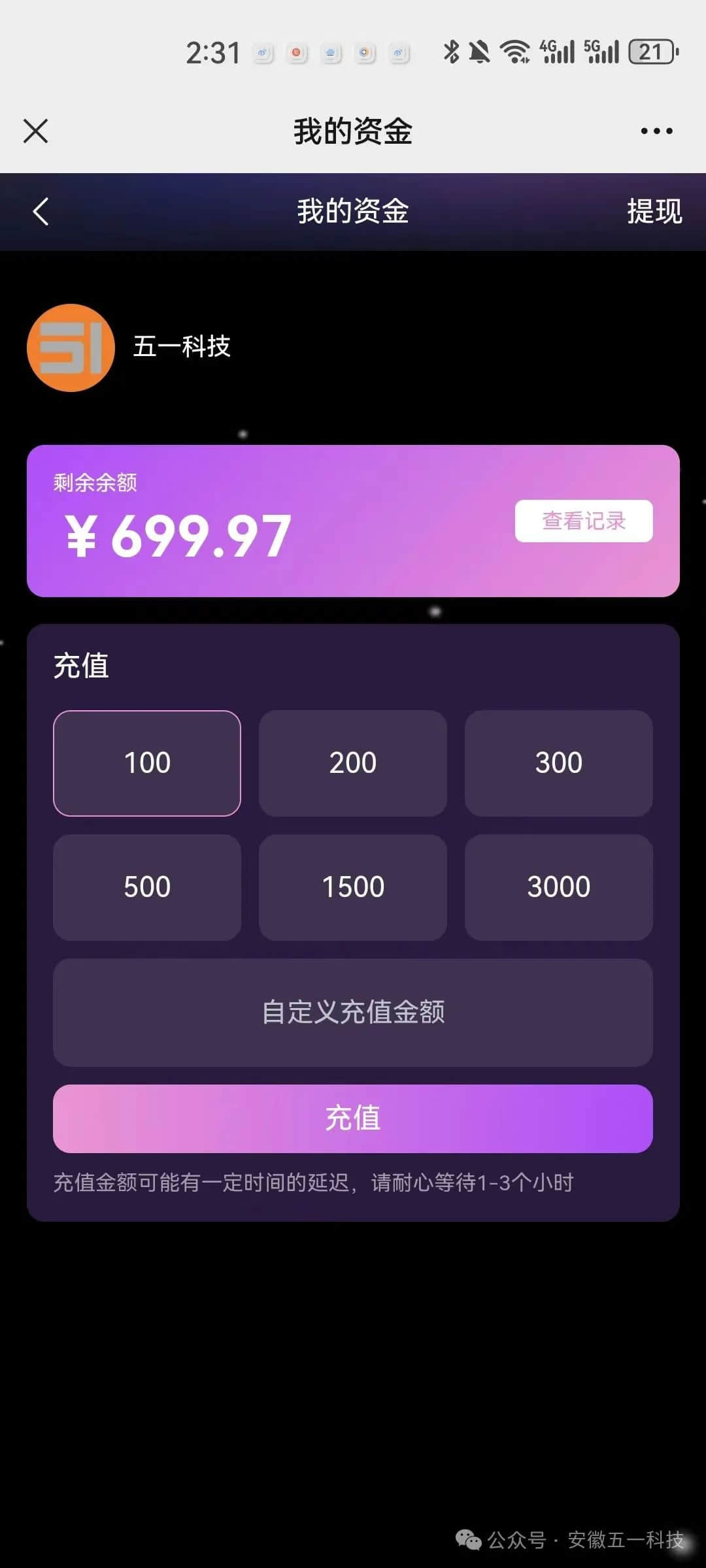
Task: Go back using the left arrow
Action: 41,212
